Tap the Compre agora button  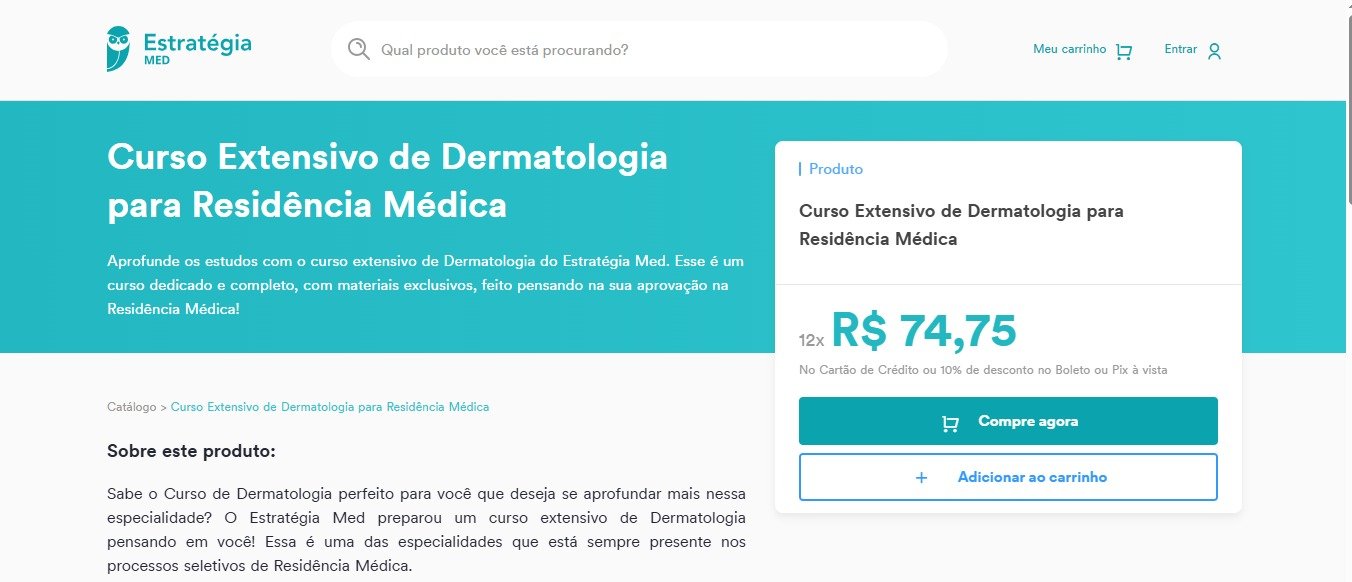(1008, 421)
